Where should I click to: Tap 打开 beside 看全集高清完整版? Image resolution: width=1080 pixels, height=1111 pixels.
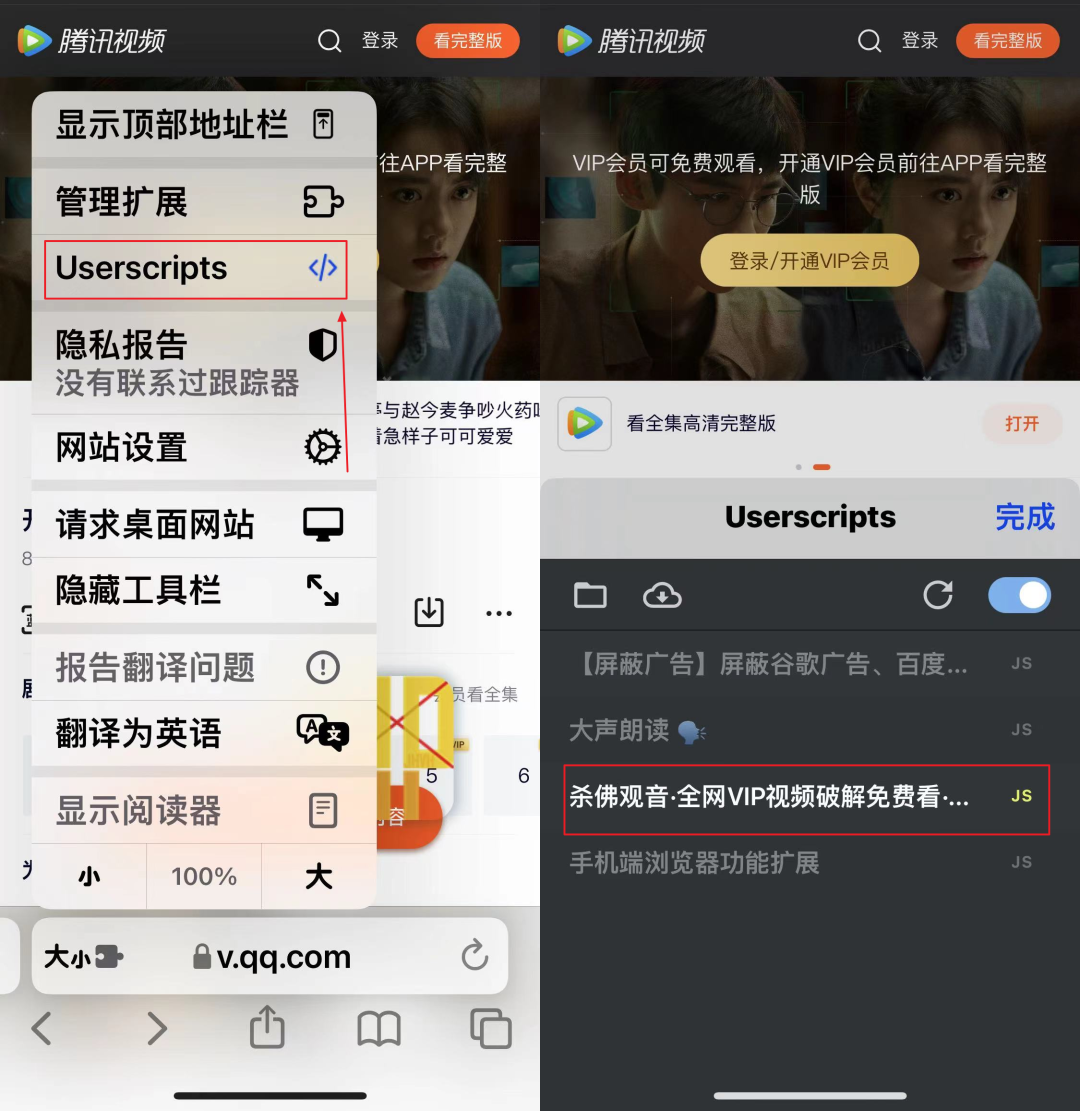coord(1021,424)
